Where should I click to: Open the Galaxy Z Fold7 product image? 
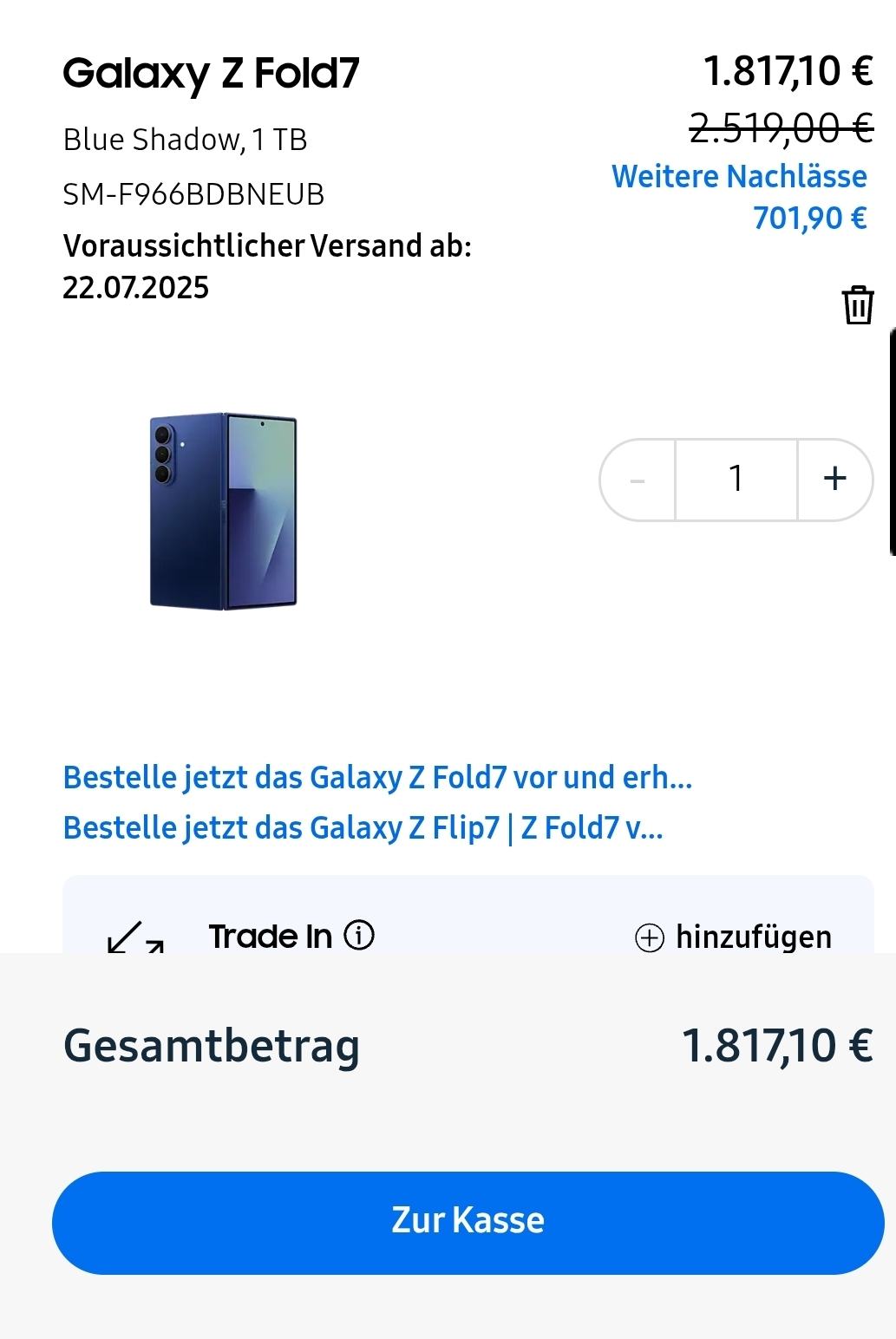point(224,511)
